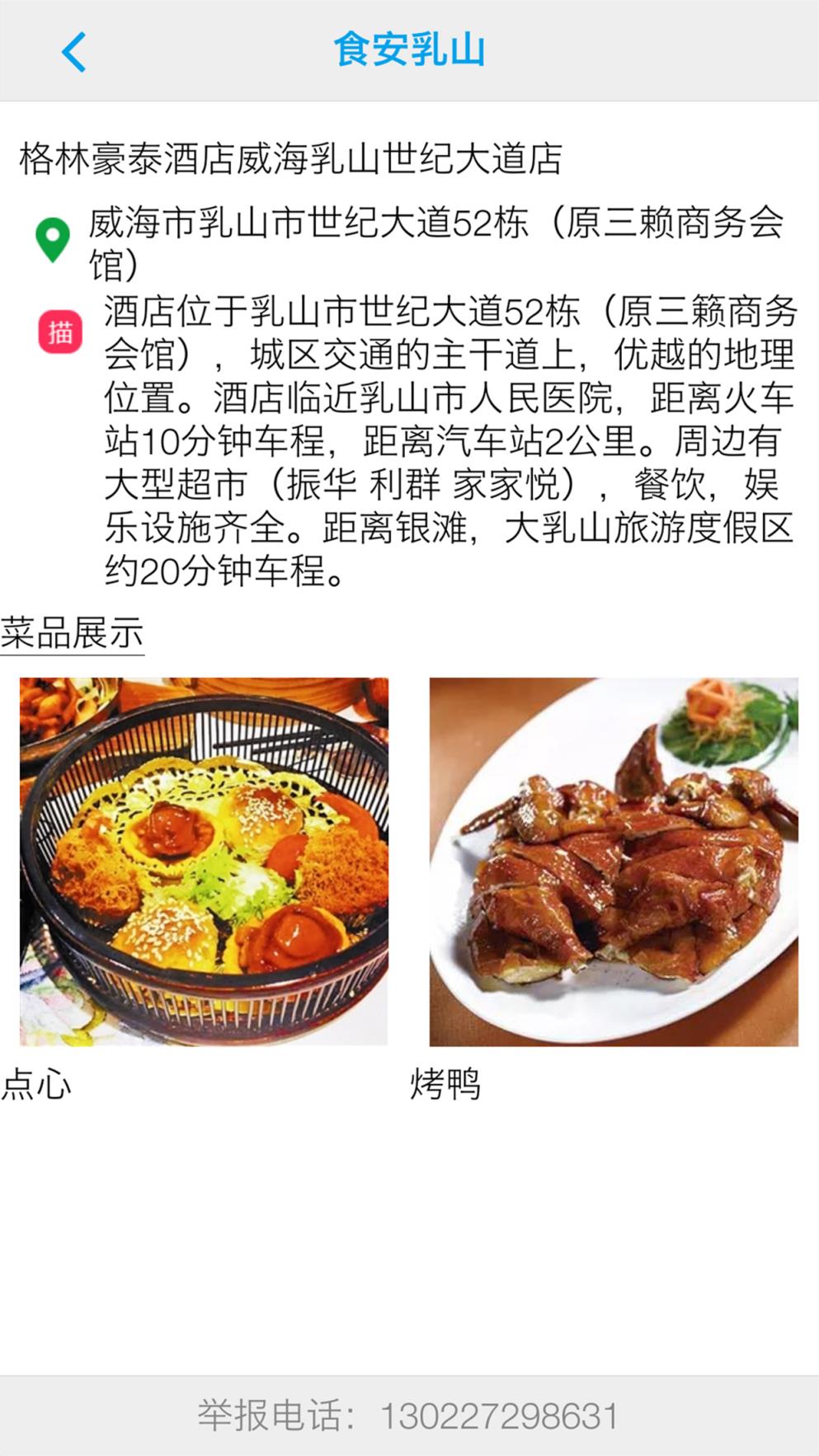Viewport: 819px width, 1456px height.
Task: Tap the 点心 caption text
Action: coord(38,1086)
